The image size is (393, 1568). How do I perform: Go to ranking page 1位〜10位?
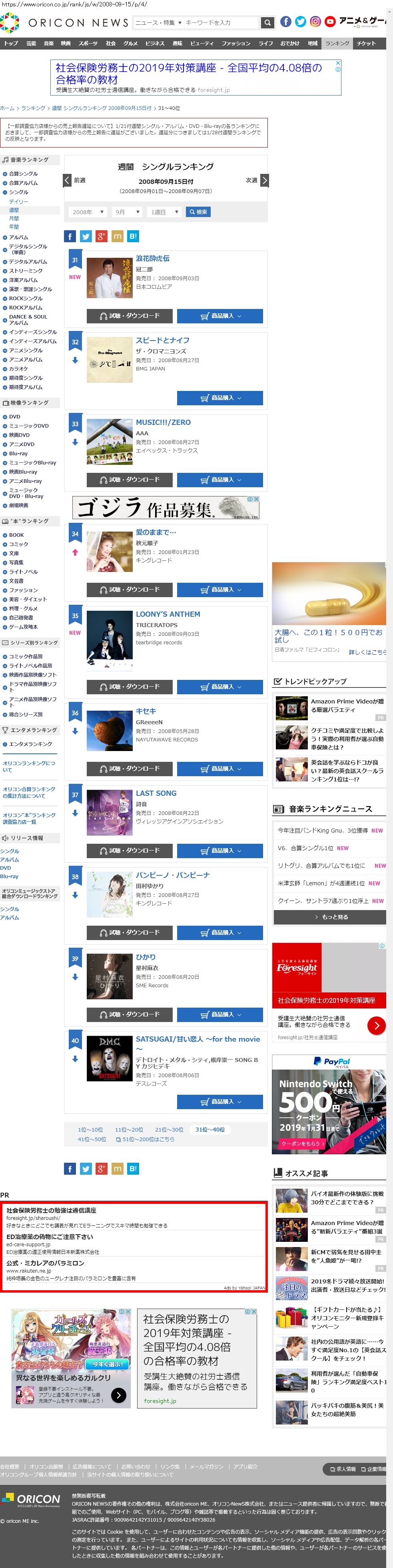pos(90,1129)
